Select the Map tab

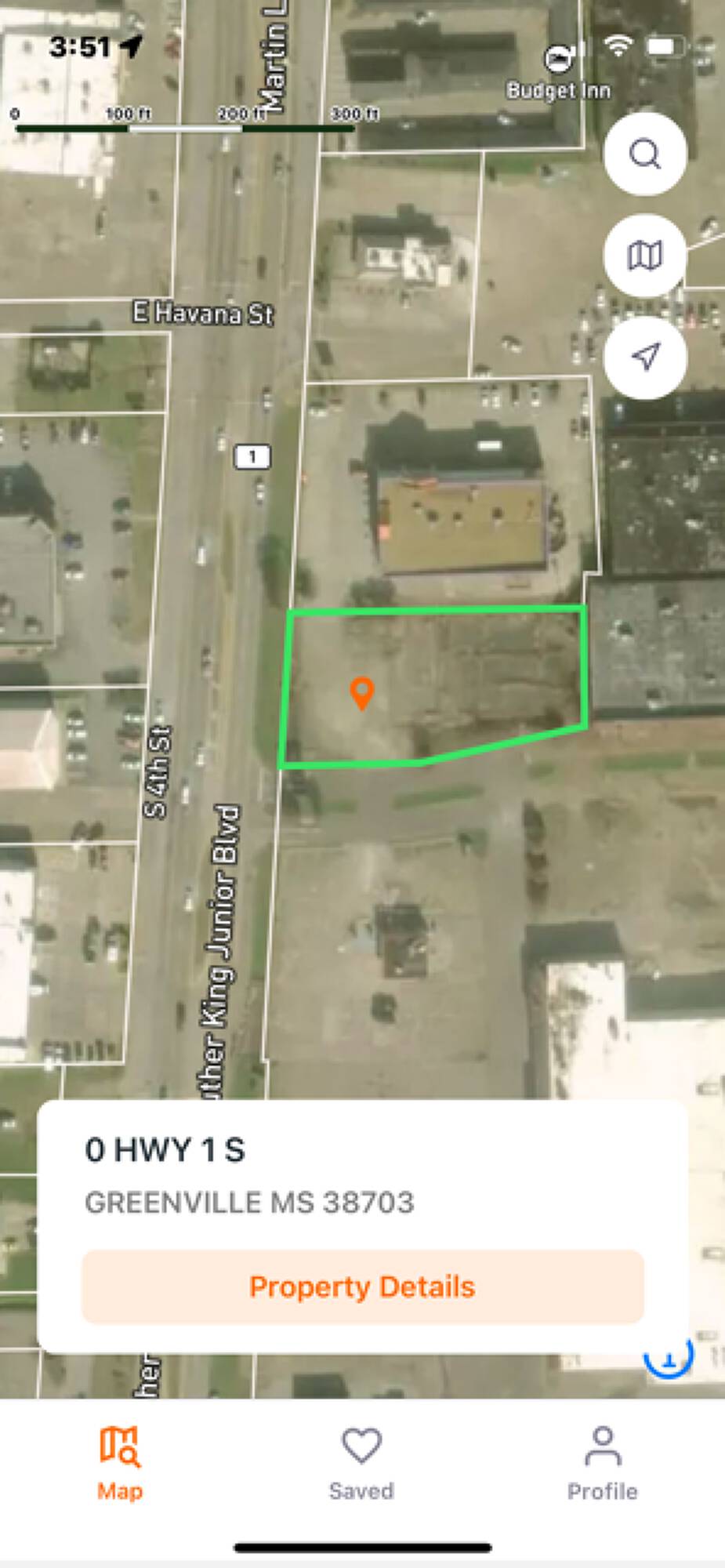120,1463
